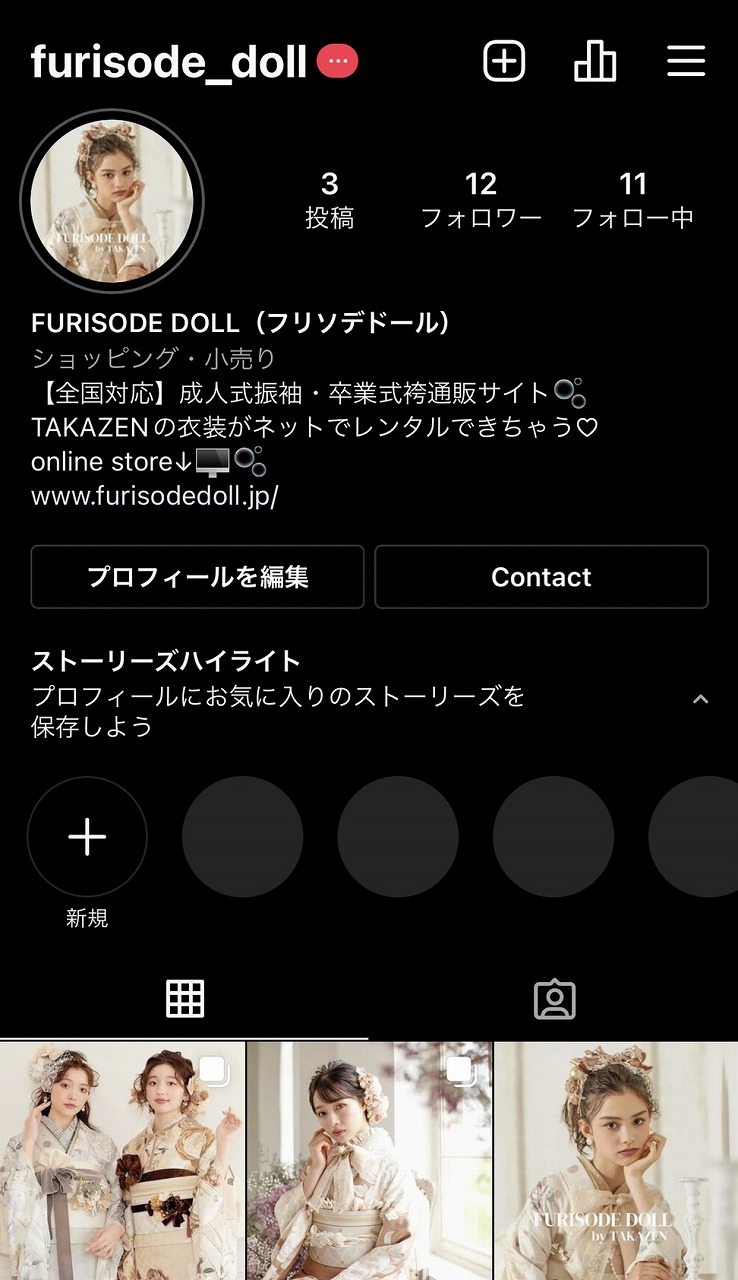Open the tagged photos icon
This screenshot has height=1280, width=738.
point(553,999)
